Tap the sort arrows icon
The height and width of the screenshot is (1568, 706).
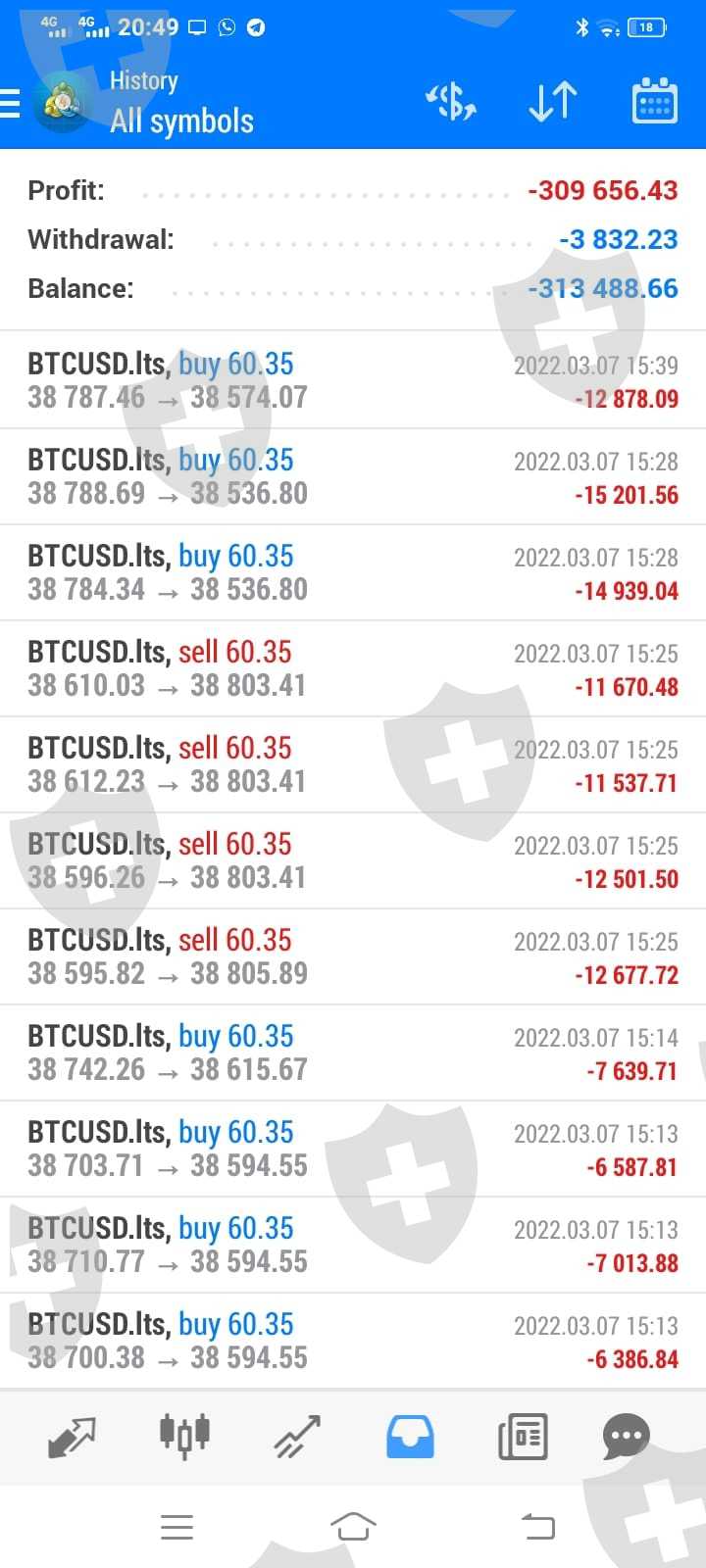553,101
